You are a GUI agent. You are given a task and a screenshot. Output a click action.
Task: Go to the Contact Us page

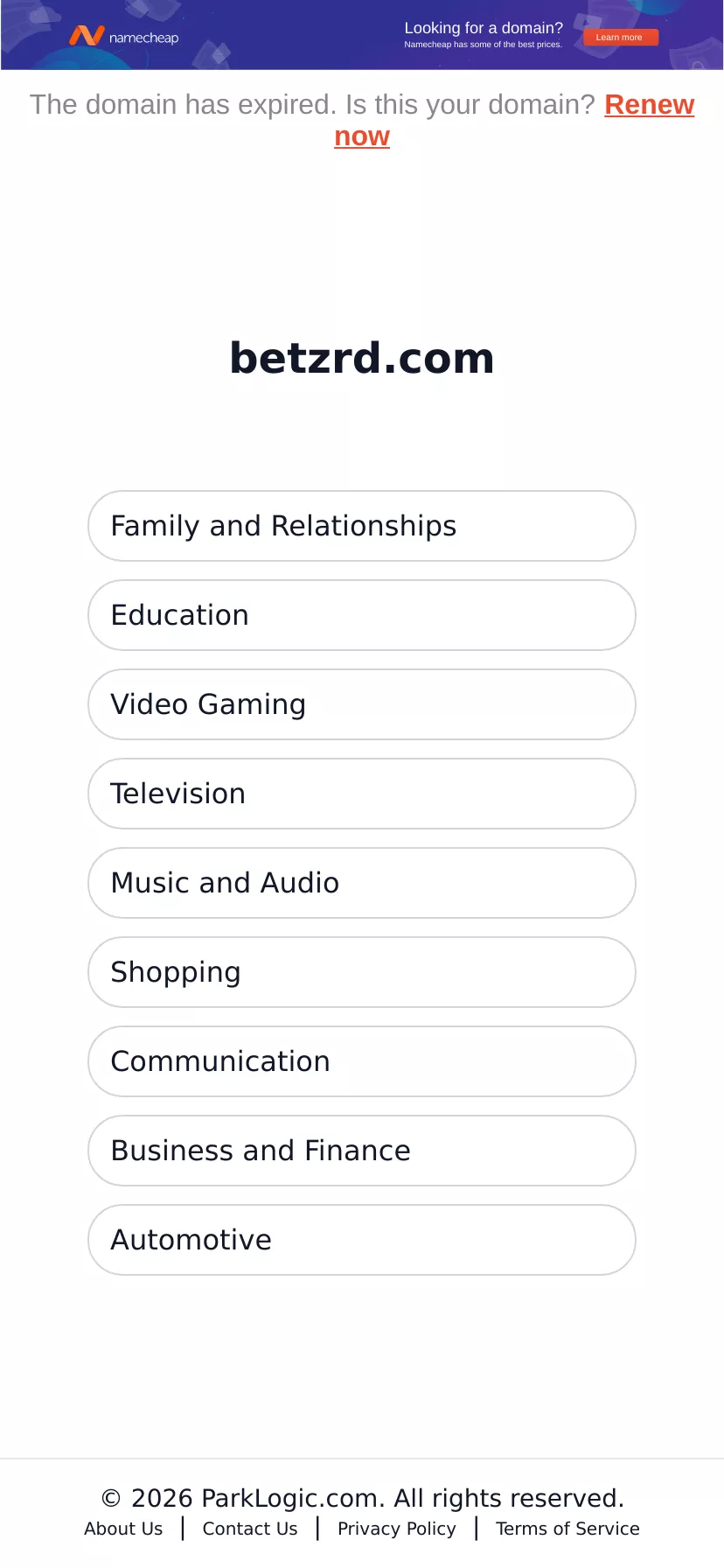tap(250, 1529)
